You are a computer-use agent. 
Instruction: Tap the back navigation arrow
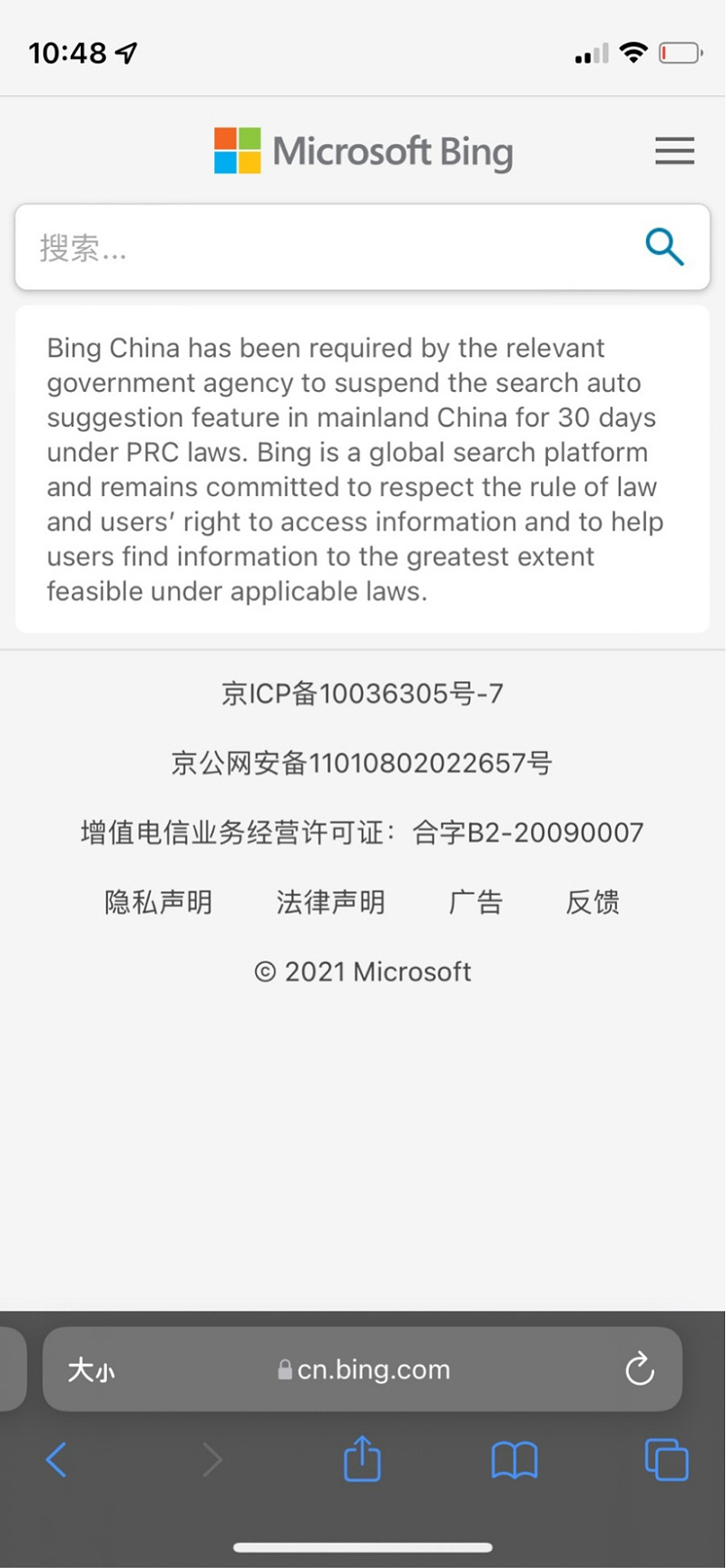tap(57, 1460)
